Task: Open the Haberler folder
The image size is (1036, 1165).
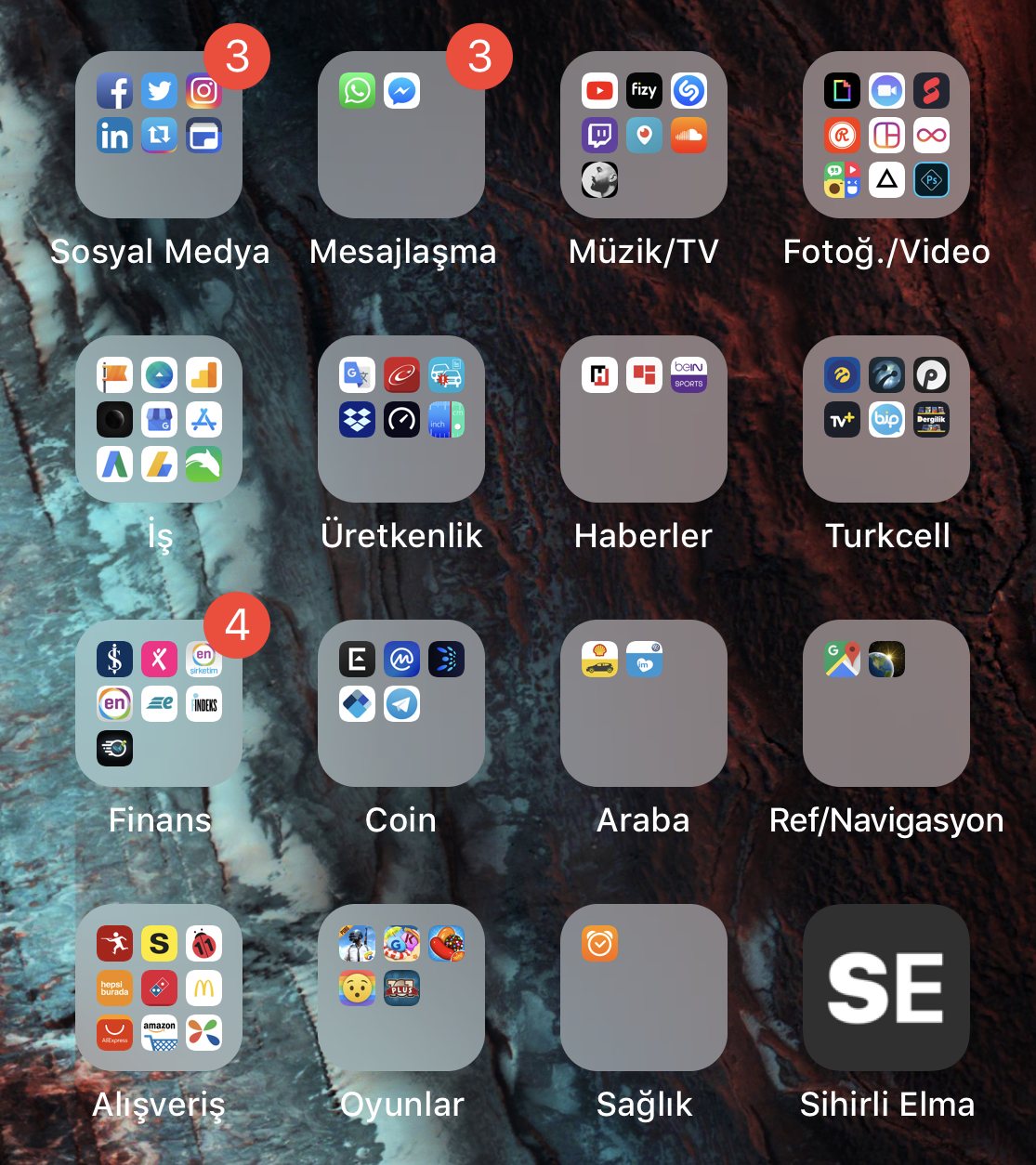Action: 644,419
